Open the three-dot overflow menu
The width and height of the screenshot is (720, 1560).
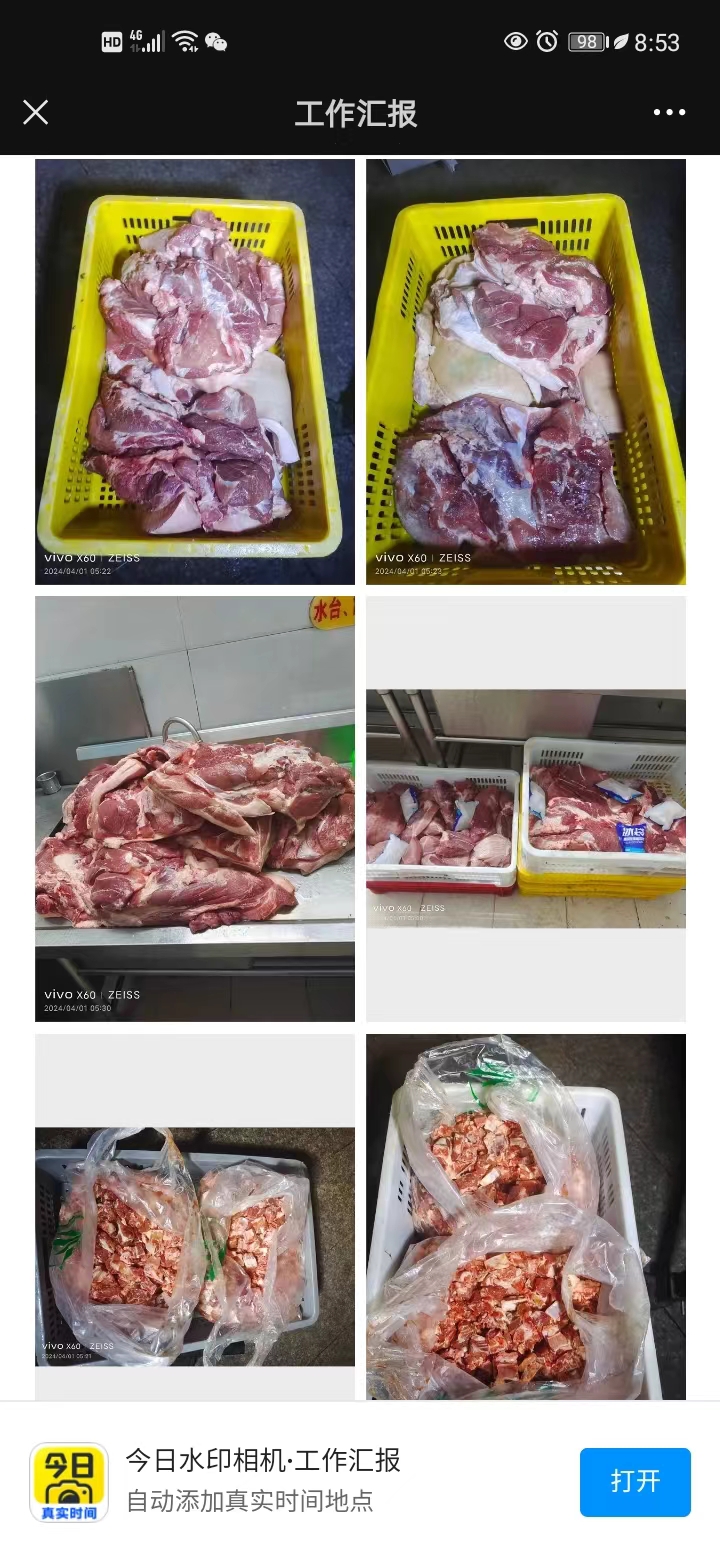pyautogui.click(x=669, y=112)
